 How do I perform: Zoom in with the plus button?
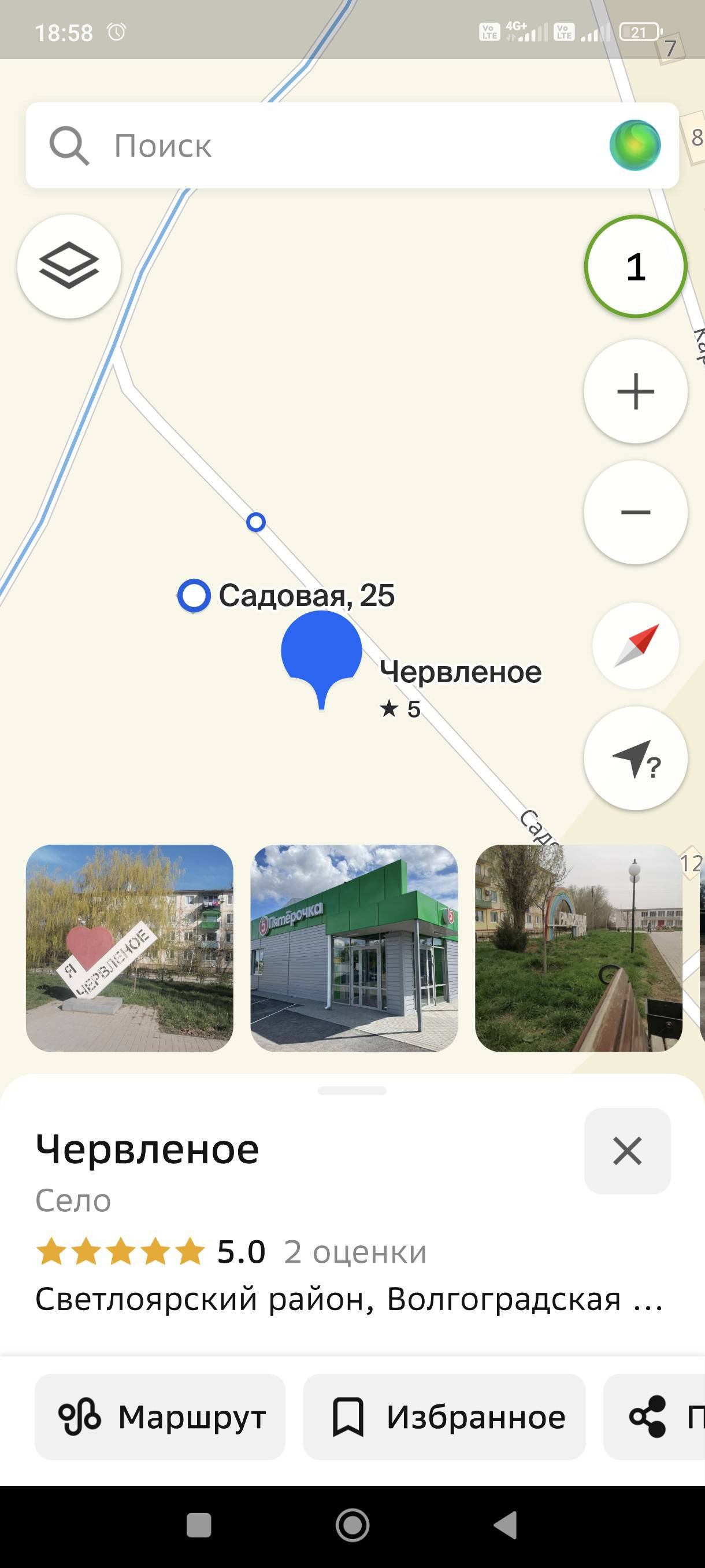[636, 391]
